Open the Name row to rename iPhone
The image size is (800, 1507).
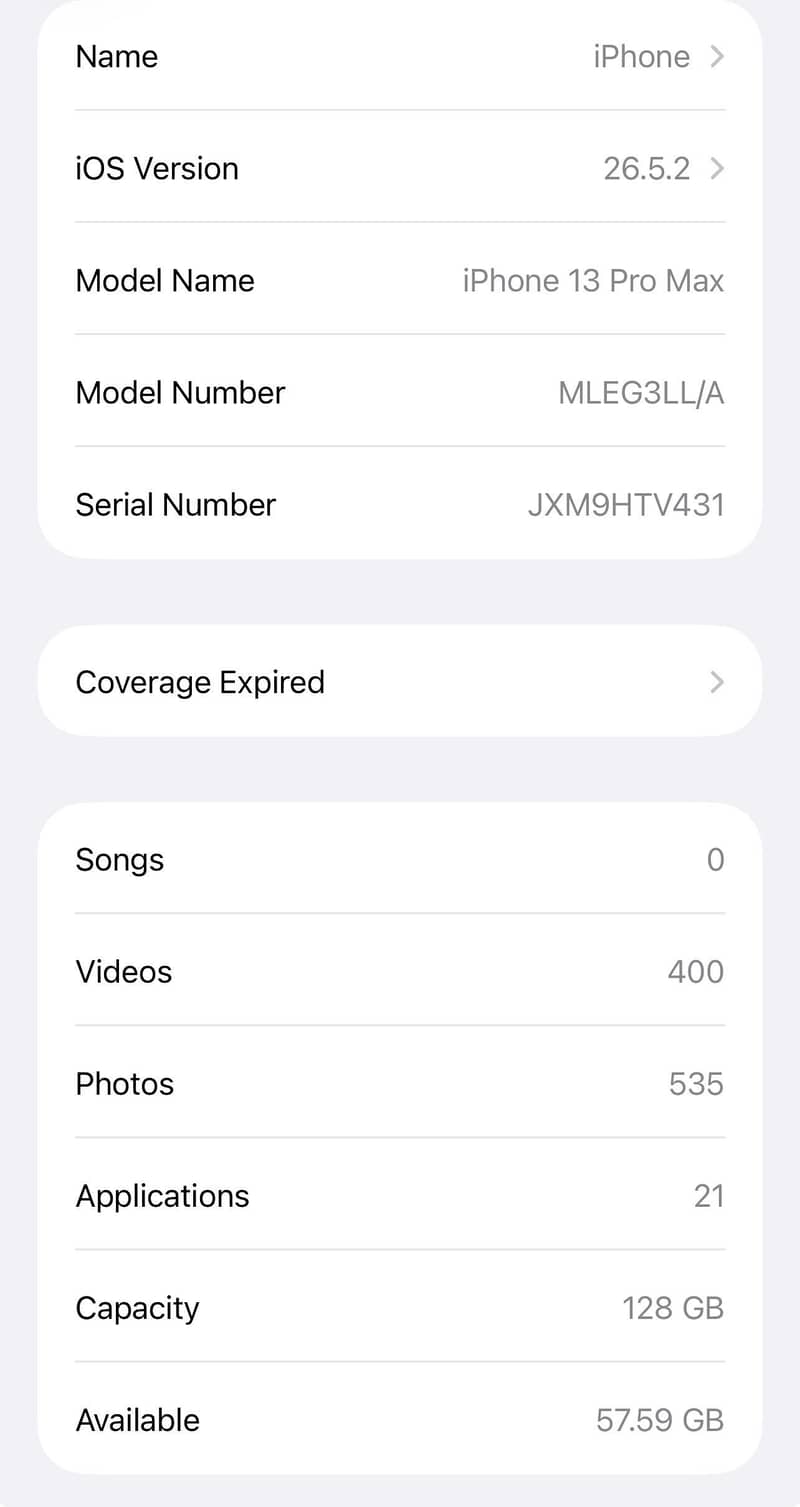(400, 56)
